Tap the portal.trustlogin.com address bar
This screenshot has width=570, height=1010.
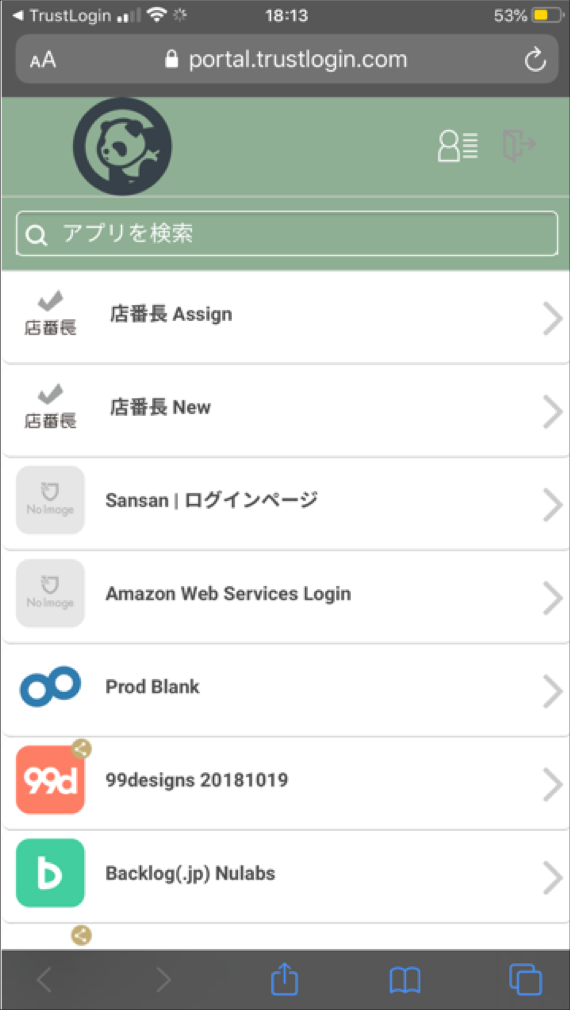pyautogui.click(x=287, y=59)
